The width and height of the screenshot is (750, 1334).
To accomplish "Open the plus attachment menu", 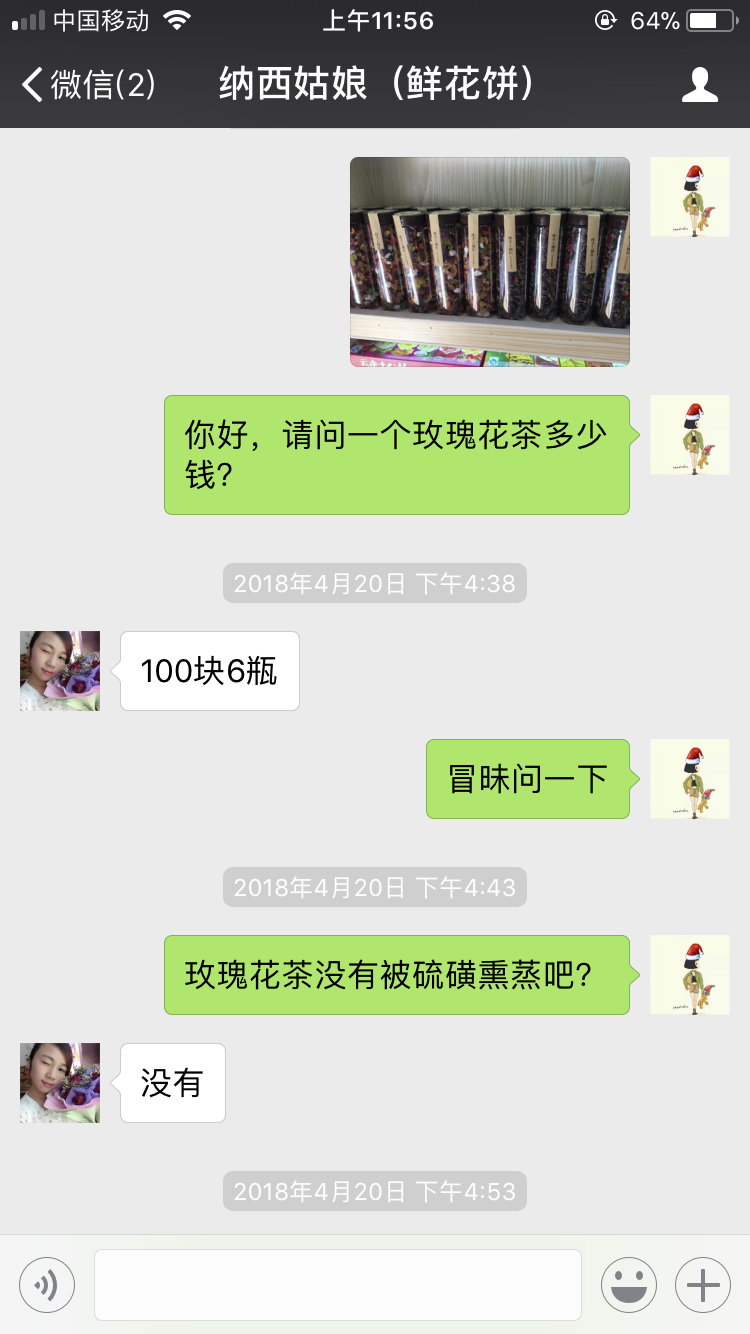I will (x=703, y=1284).
